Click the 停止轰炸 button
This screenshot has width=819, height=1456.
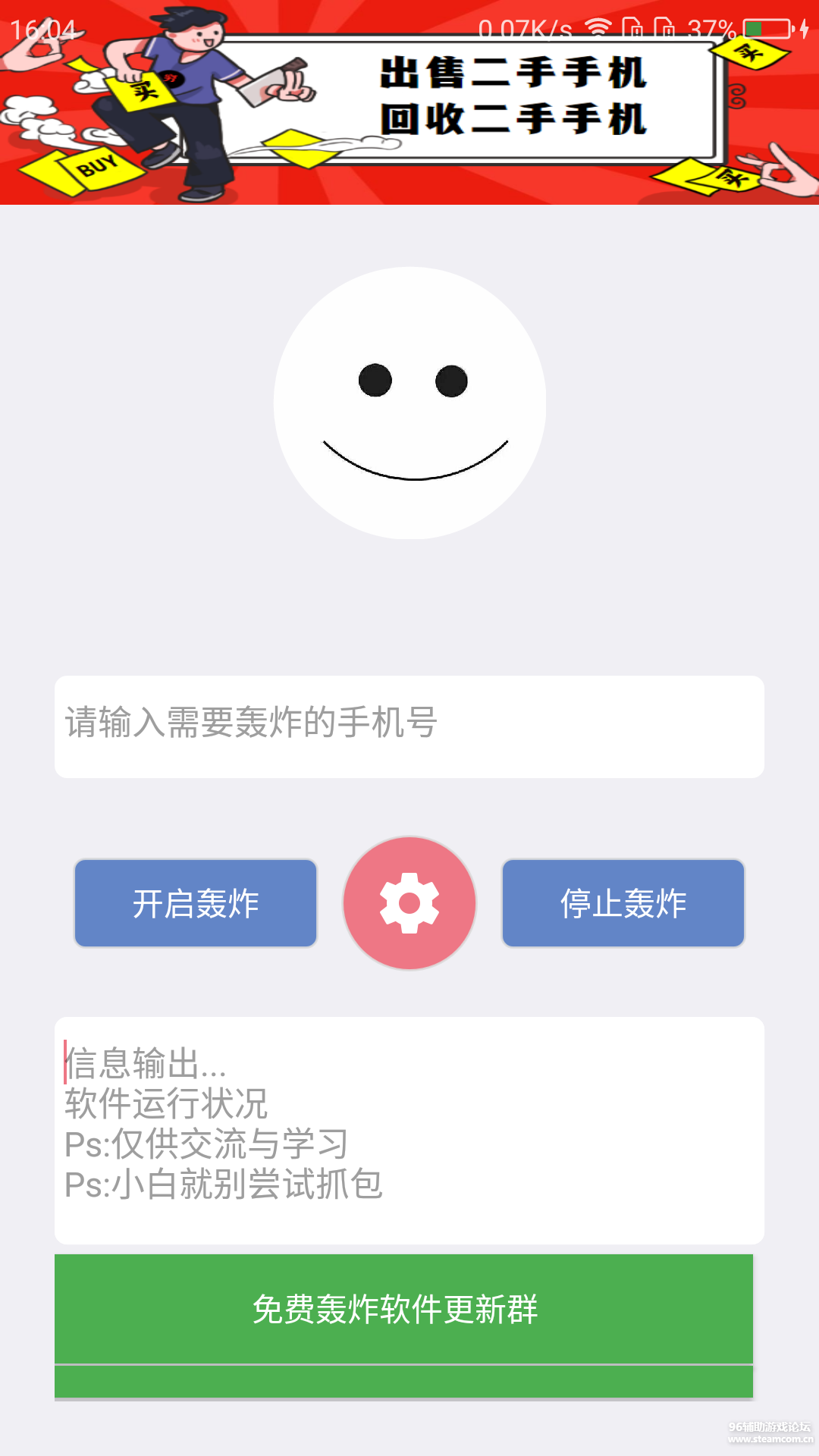[x=623, y=903]
